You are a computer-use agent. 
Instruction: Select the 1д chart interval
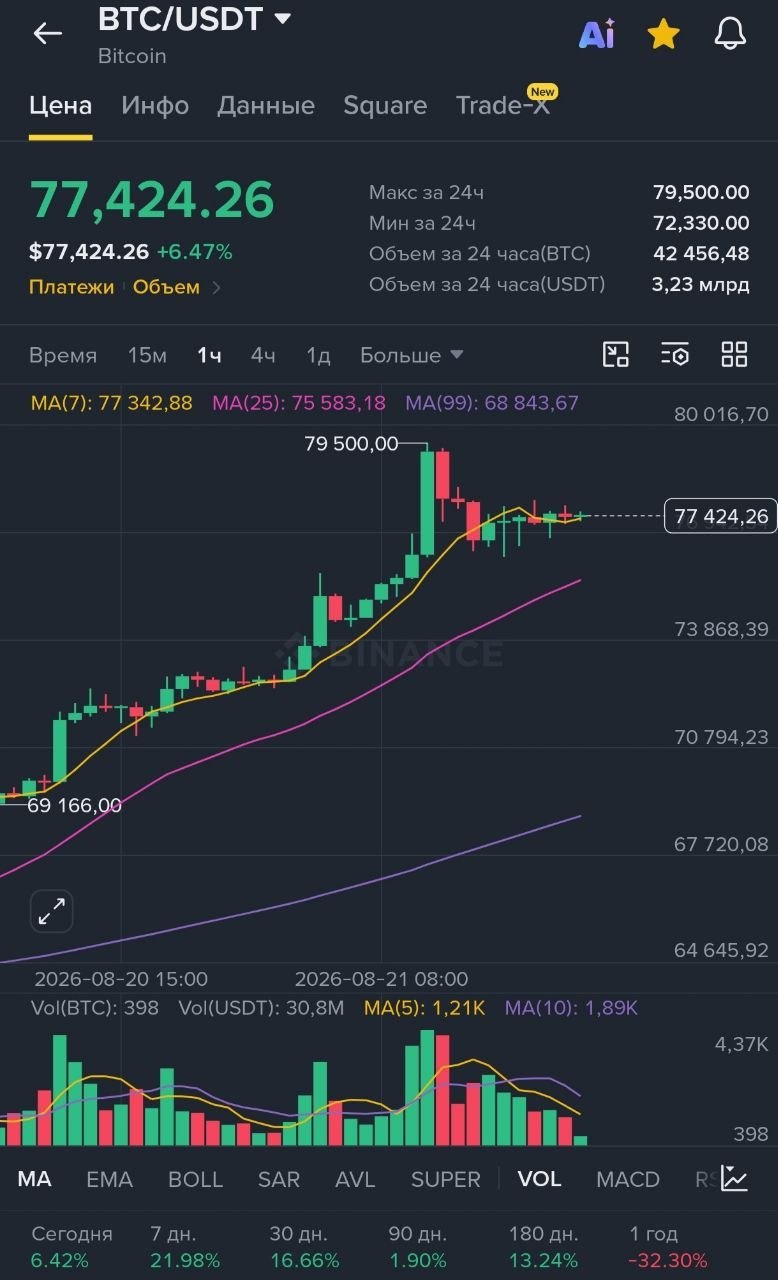pyautogui.click(x=318, y=355)
